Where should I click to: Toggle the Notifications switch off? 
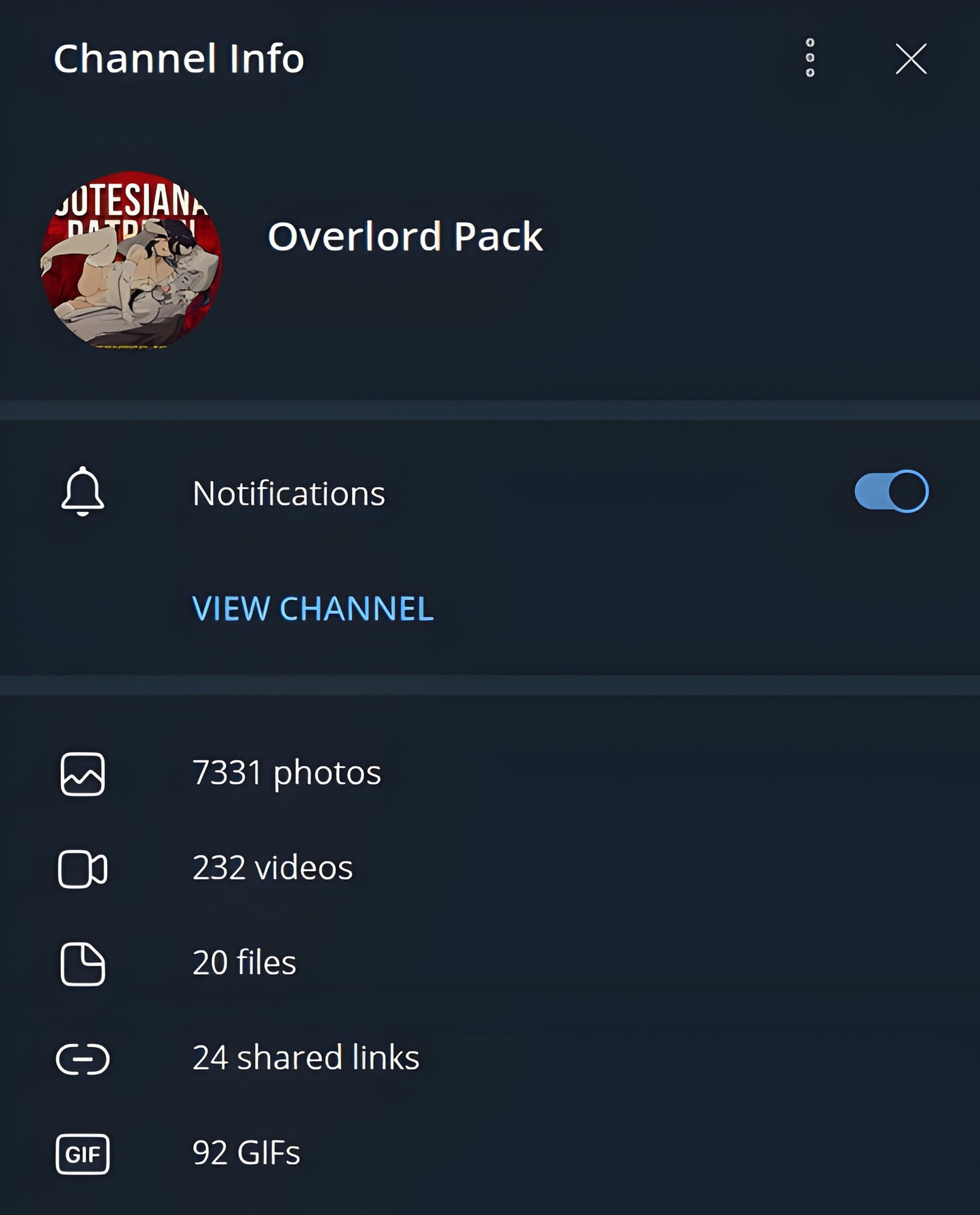tap(890, 491)
